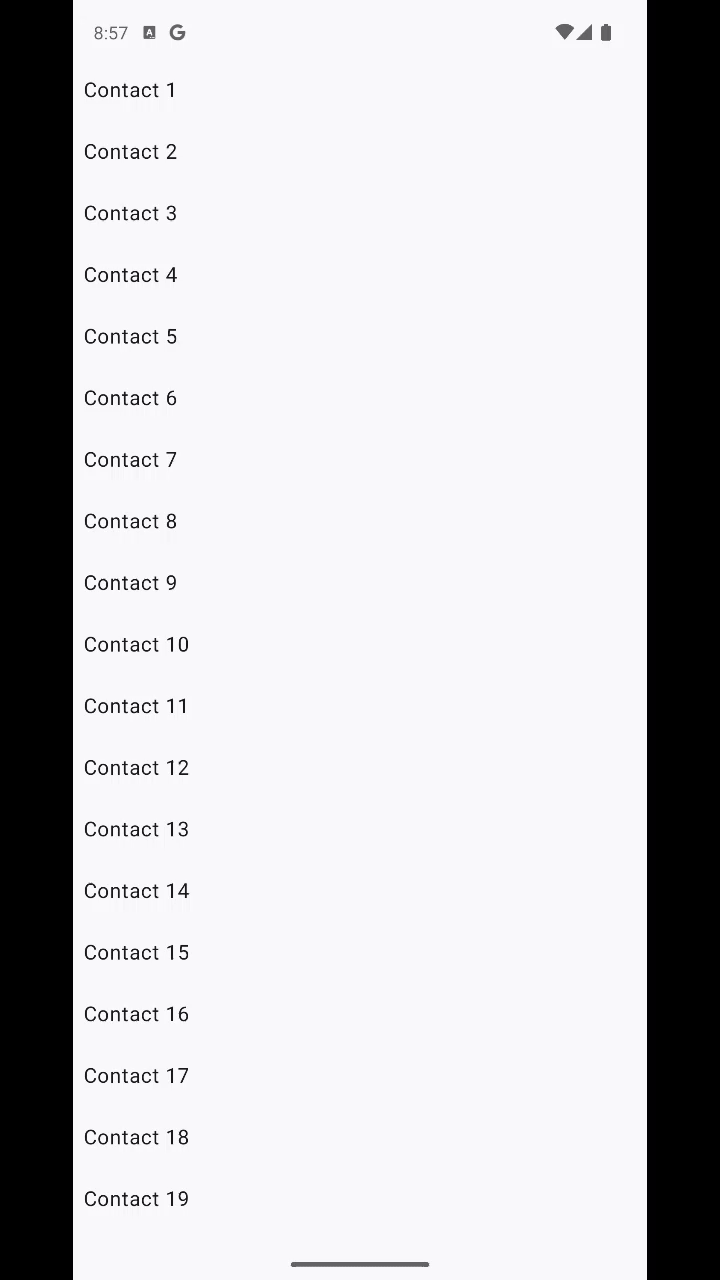Select Contact 2 from the list
Screen dimensions: 720x1280
[x=130, y=152]
